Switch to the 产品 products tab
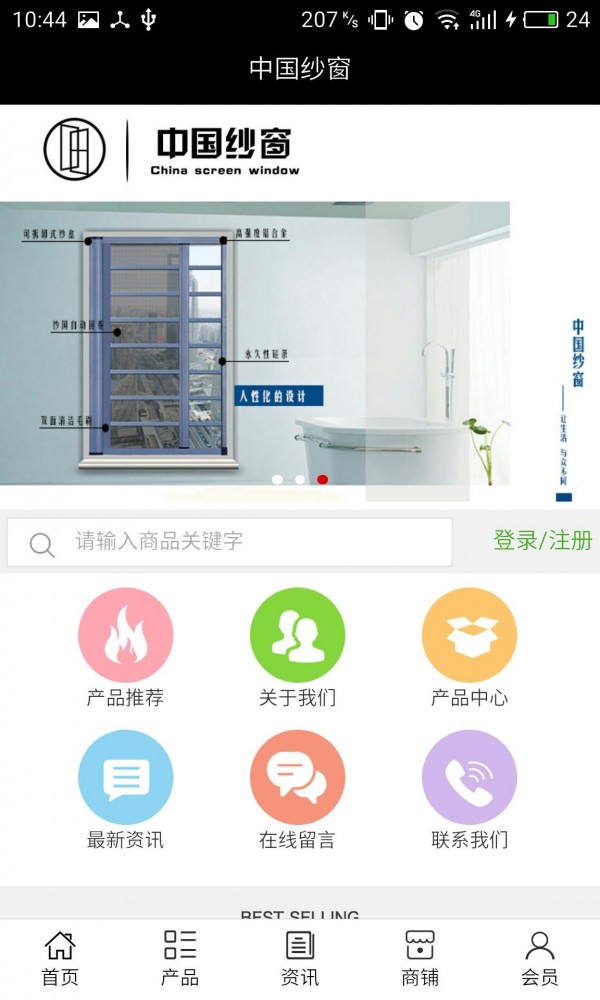 tap(180, 958)
